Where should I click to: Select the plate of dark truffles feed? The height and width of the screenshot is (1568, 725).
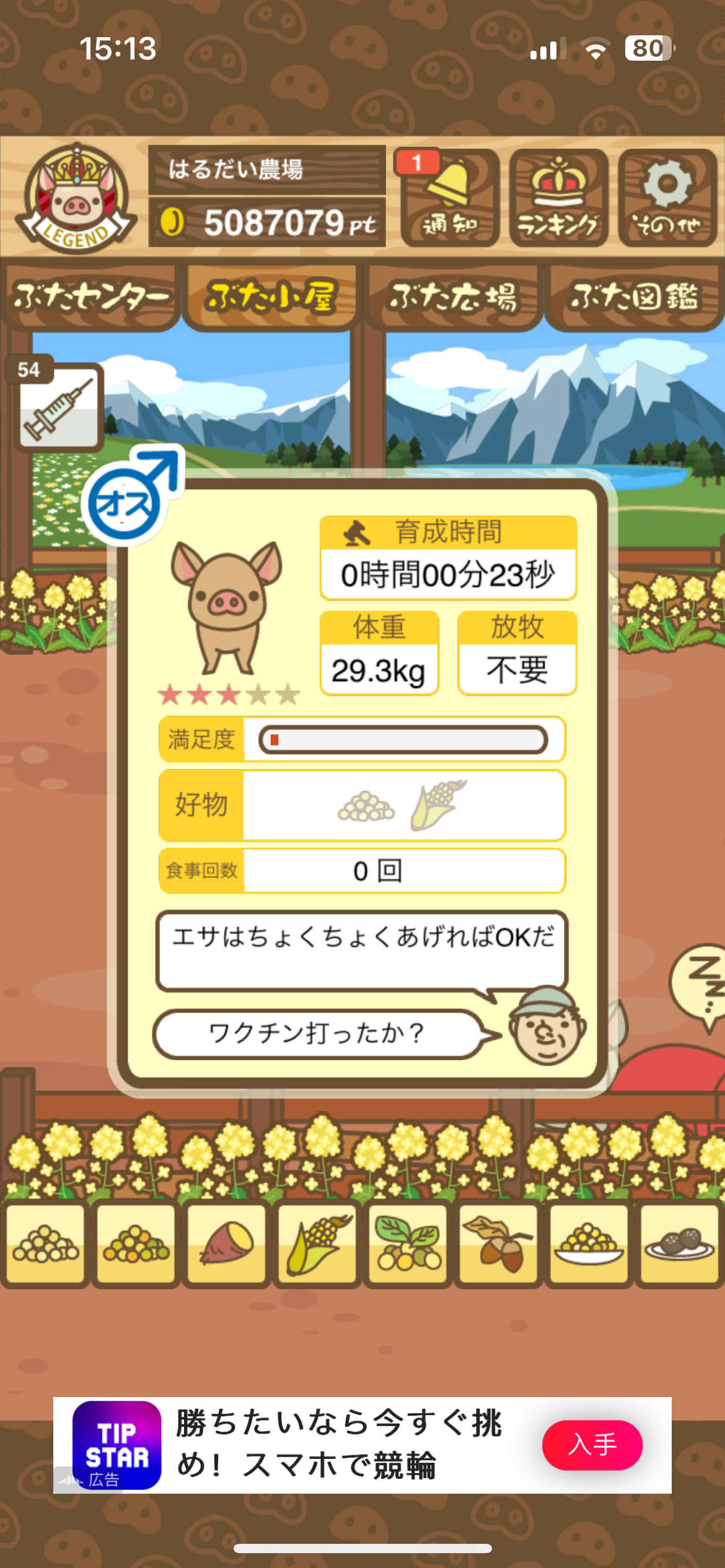[679, 1244]
